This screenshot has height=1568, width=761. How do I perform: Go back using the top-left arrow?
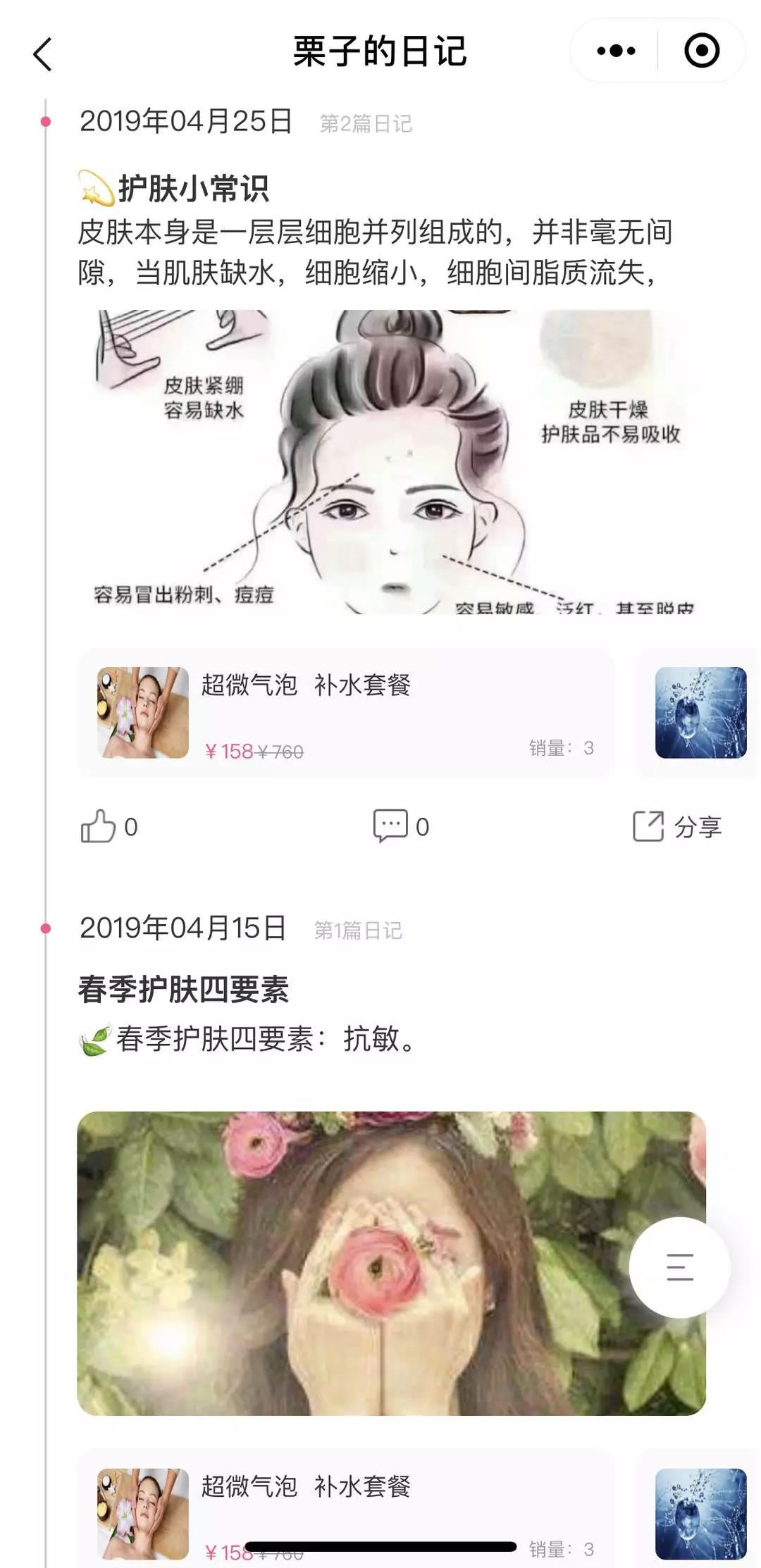click(43, 54)
